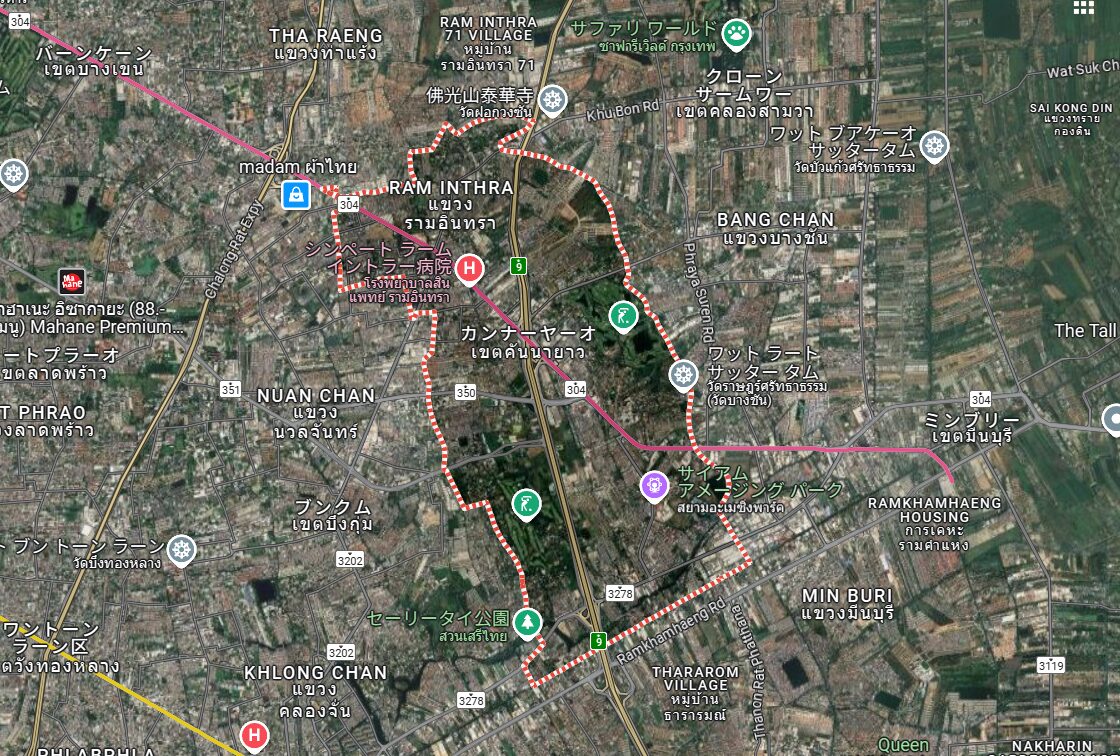Select the Mahane Premium restaurant marker
Screen dimensions: 1120x756
(71, 281)
